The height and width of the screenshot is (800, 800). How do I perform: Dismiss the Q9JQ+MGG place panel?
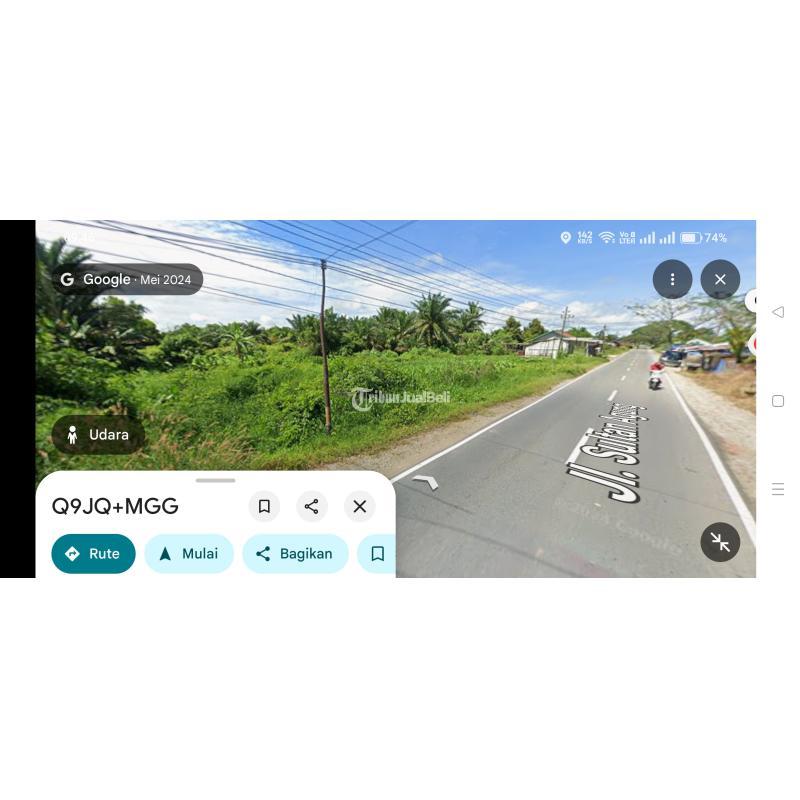pos(359,506)
